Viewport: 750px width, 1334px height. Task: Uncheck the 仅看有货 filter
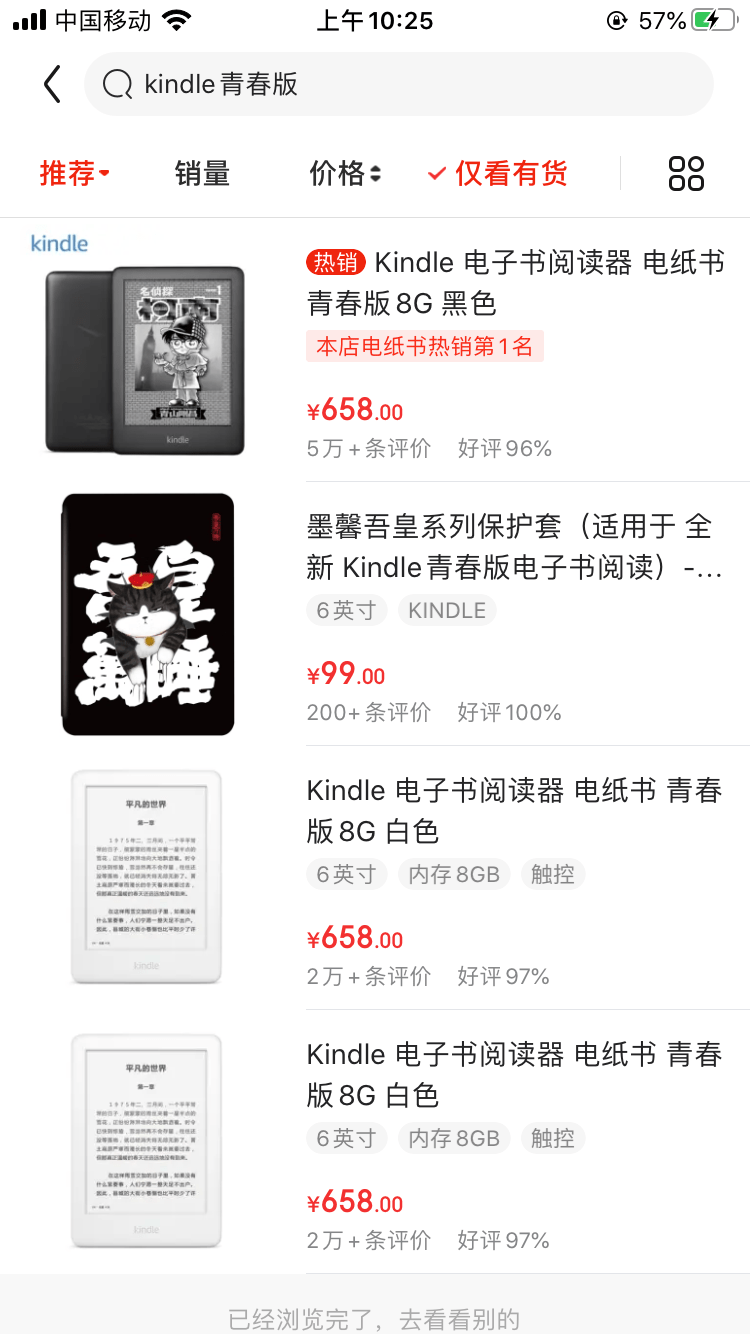tap(497, 173)
